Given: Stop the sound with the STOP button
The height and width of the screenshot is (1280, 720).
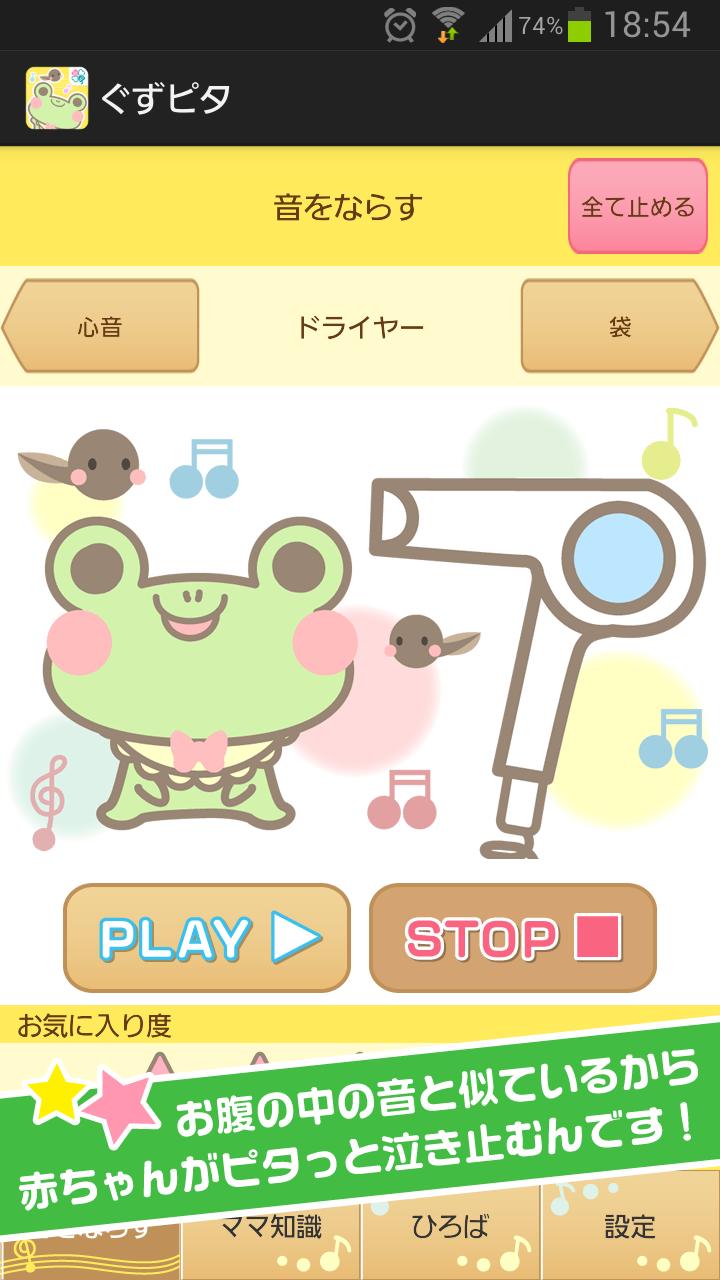Looking at the screenshot, I should tap(512, 937).
